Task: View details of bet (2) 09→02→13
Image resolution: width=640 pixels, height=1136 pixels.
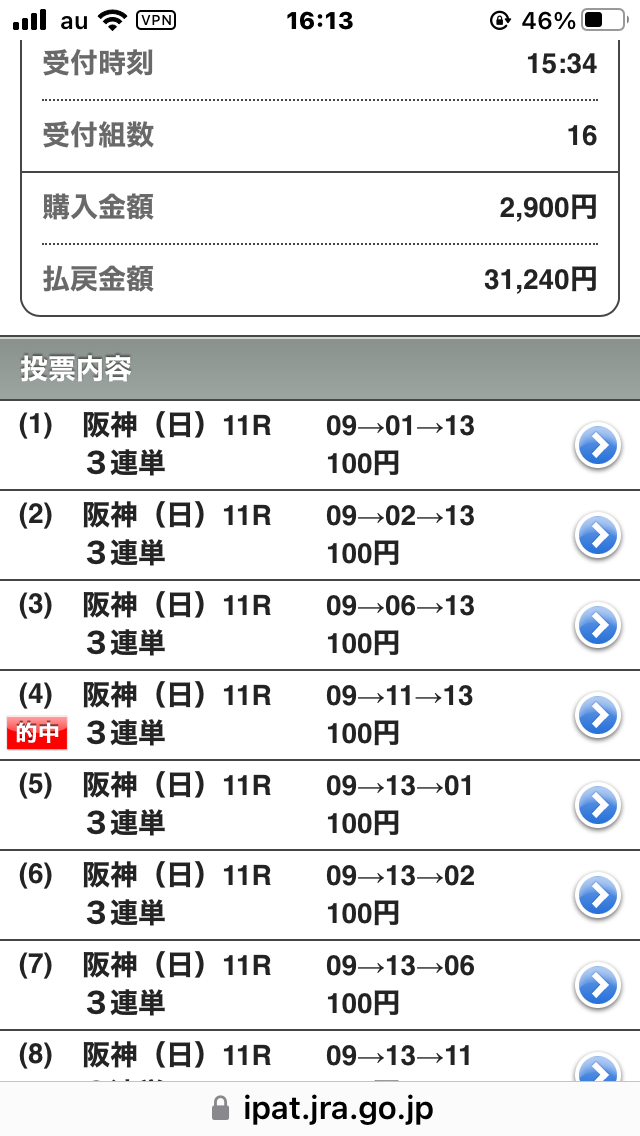Action: point(598,536)
